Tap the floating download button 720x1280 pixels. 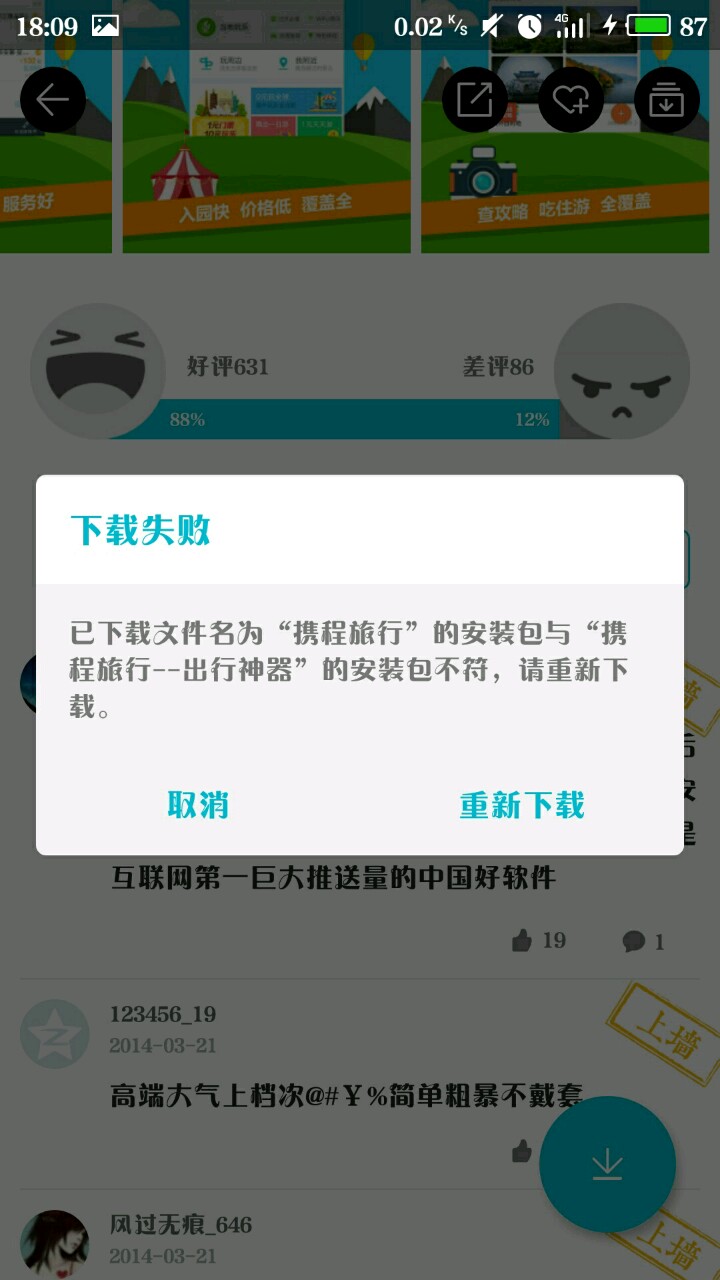[607, 1164]
